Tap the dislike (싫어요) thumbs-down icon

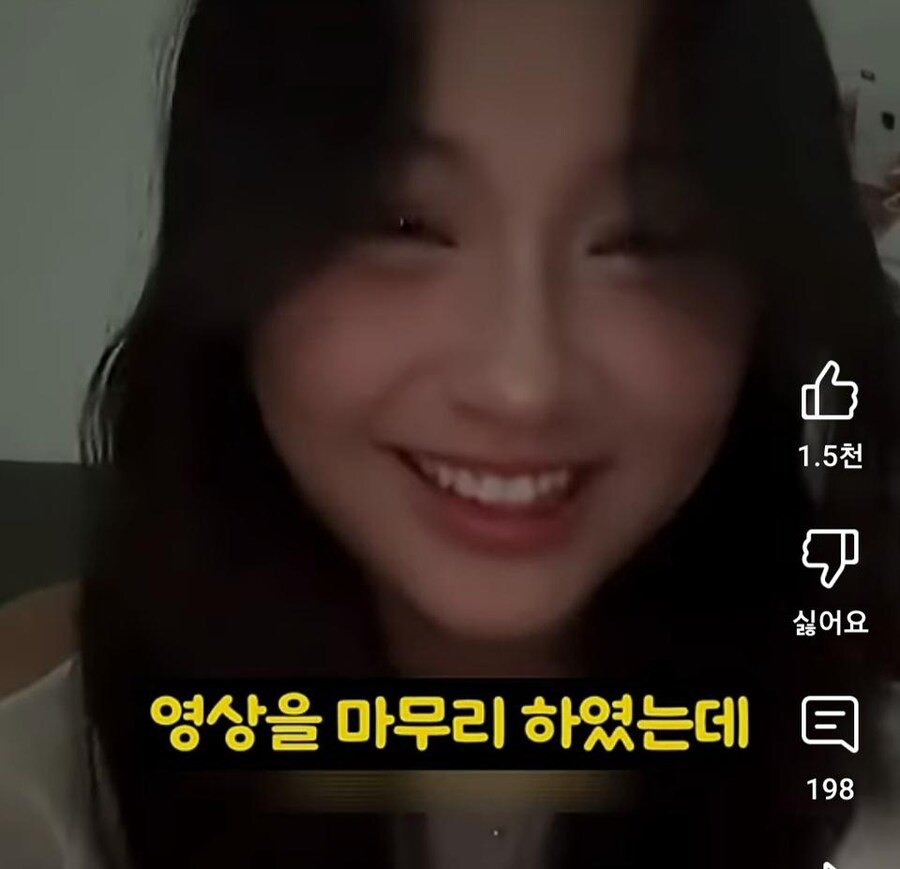[829, 558]
